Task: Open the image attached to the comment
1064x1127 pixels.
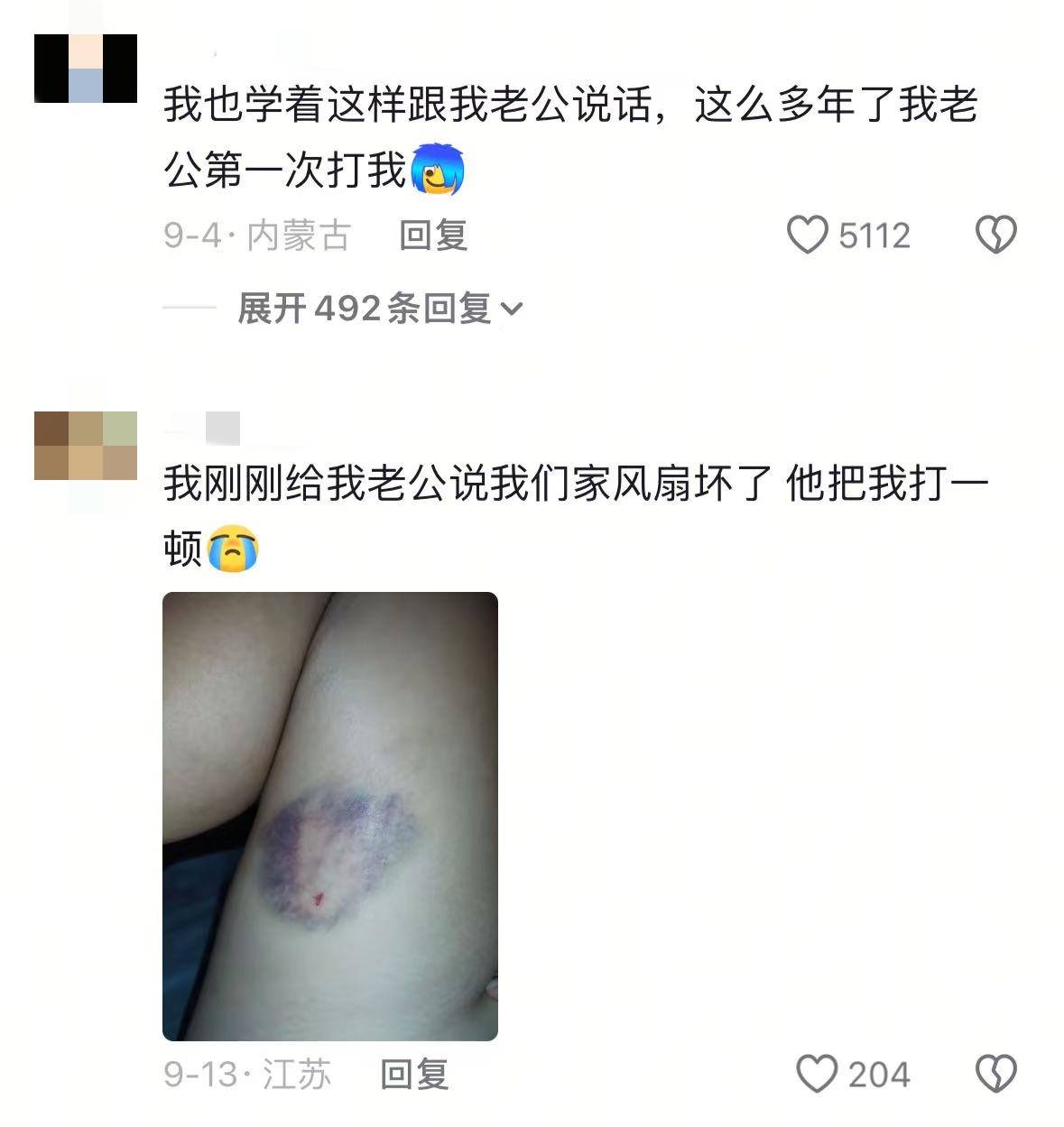Action: (x=330, y=816)
